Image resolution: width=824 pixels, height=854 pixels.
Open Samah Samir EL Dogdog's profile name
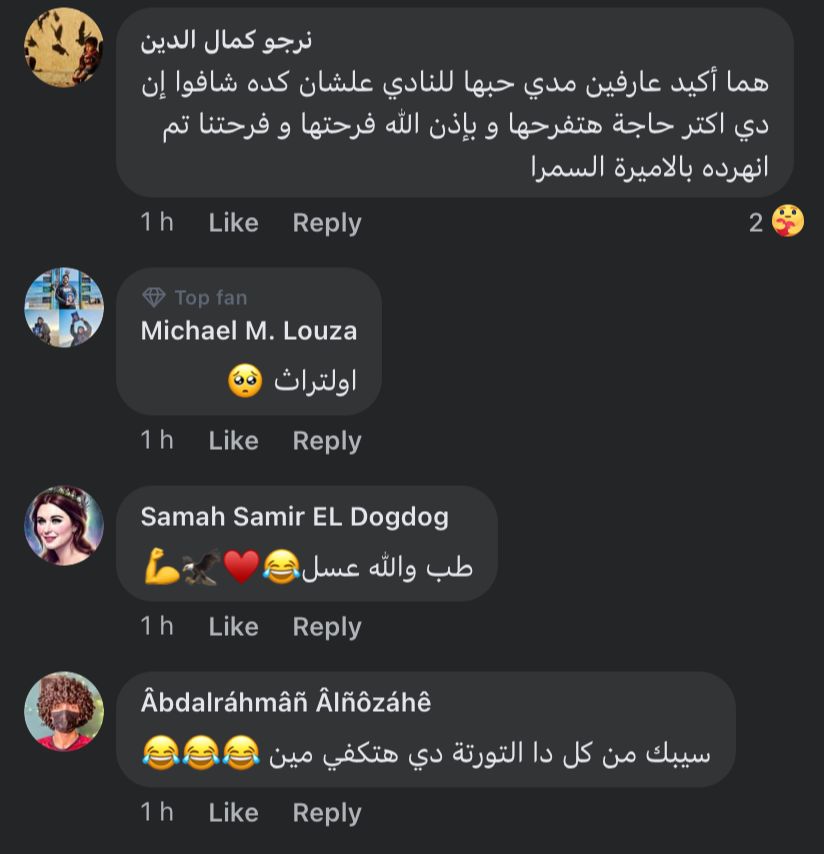coord(294,516)
